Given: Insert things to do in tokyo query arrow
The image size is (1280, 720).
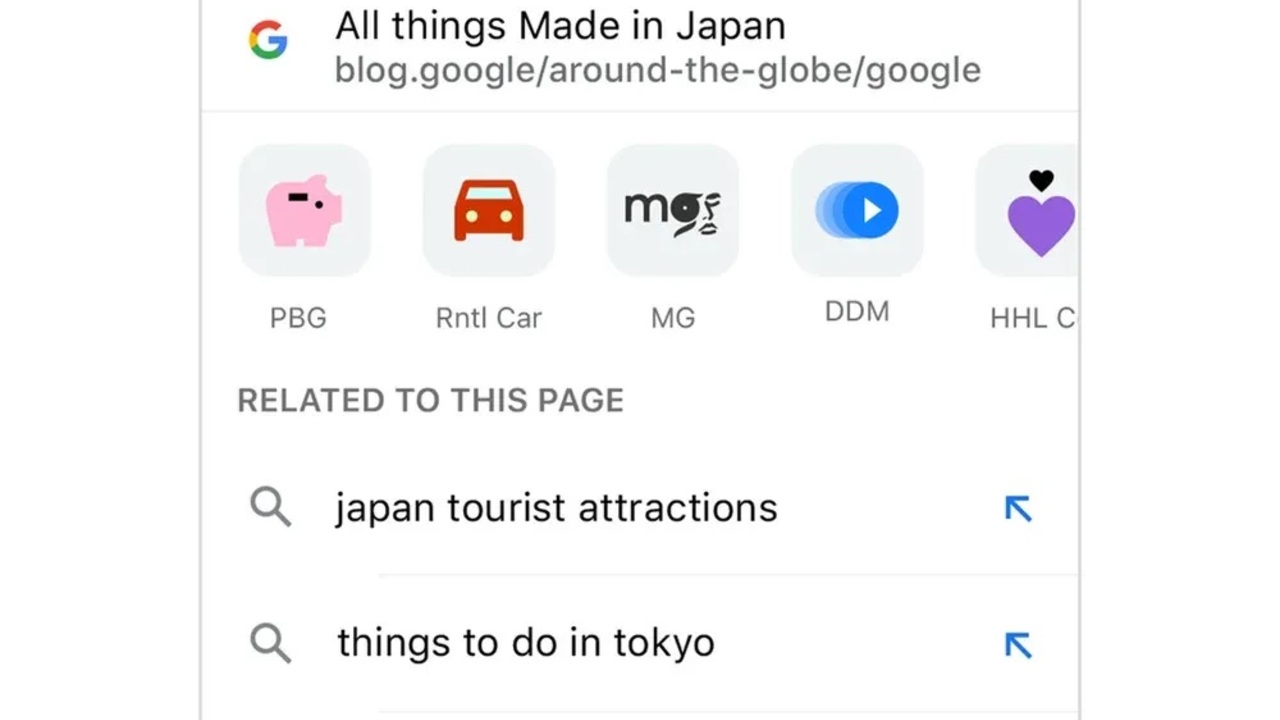Looking at the screenshot, I should (1017, 644).
